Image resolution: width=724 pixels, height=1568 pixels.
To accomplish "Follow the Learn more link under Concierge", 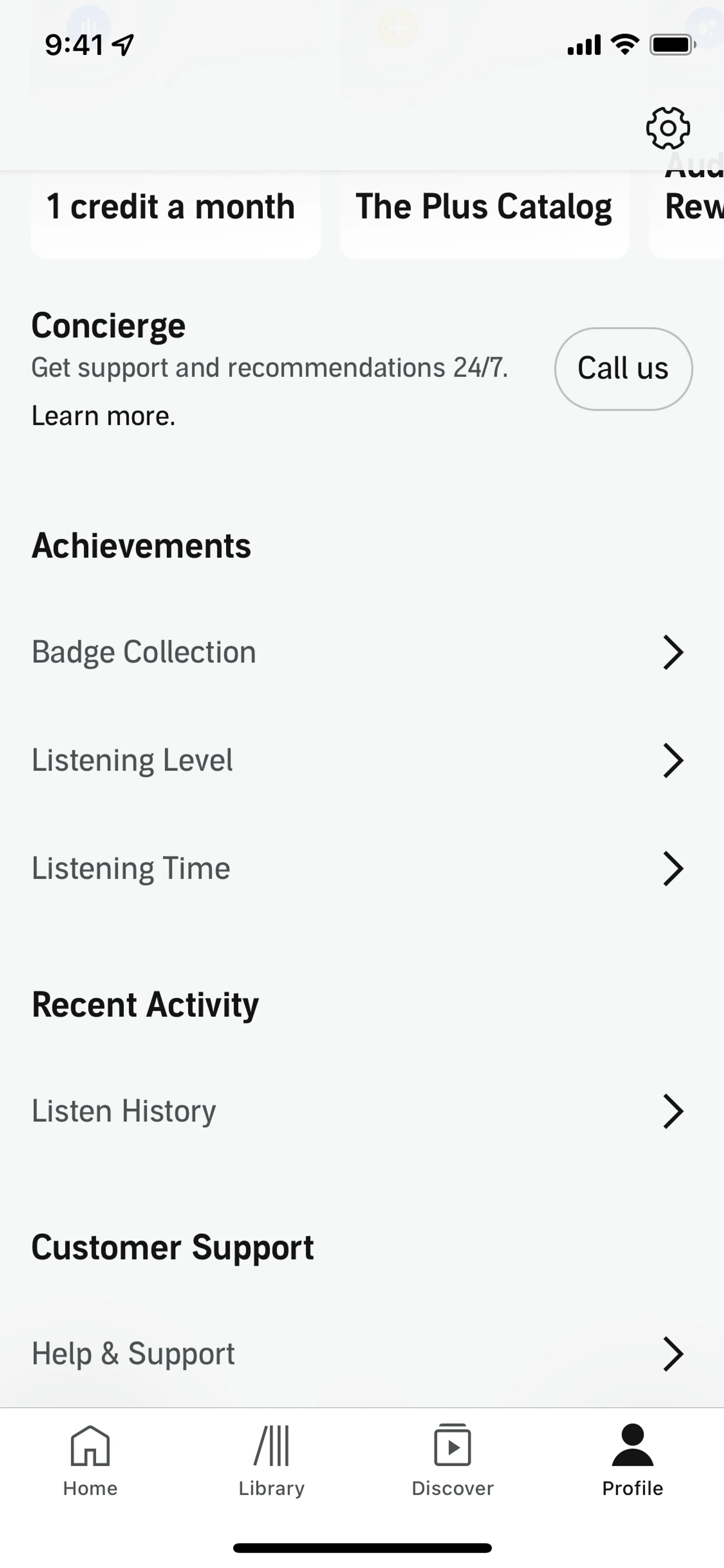I will click(103, 416).
